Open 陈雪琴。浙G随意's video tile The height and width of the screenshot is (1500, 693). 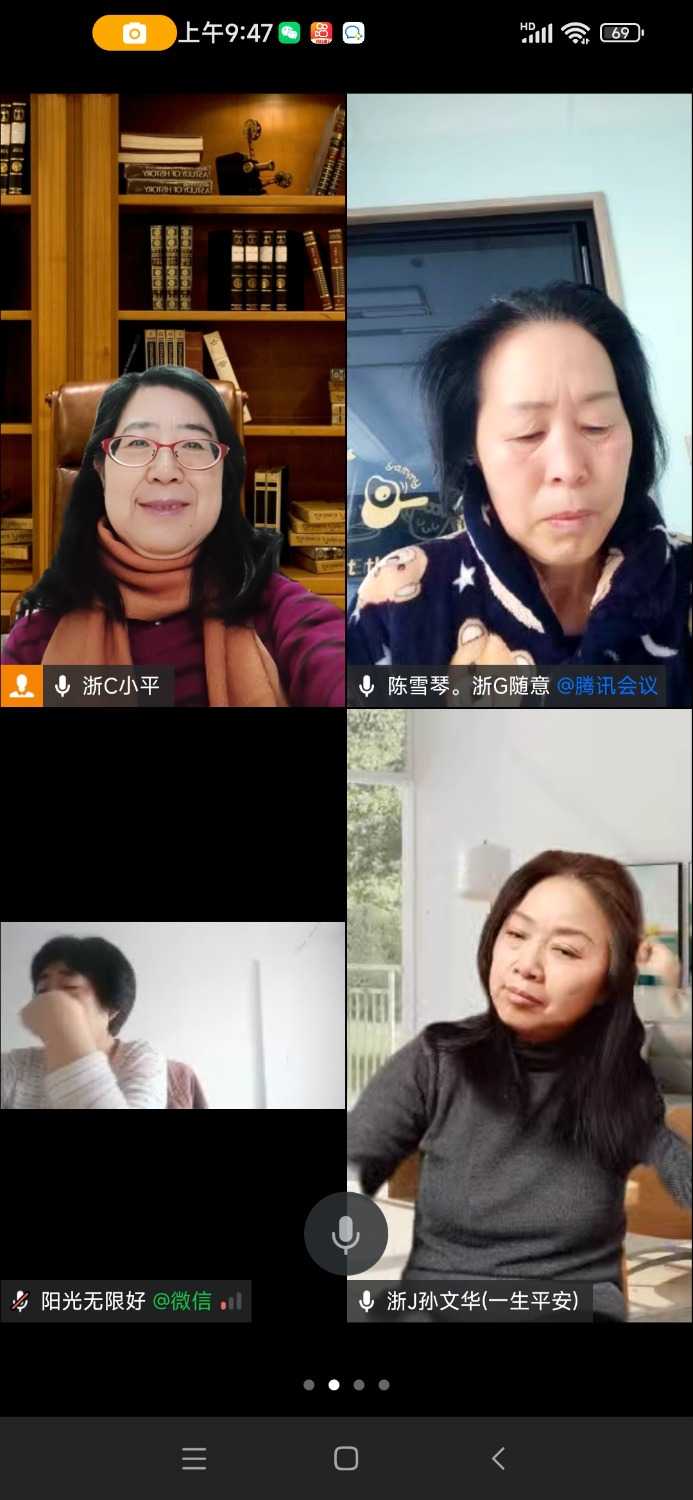pyautogui.click(x=519, y=400)
